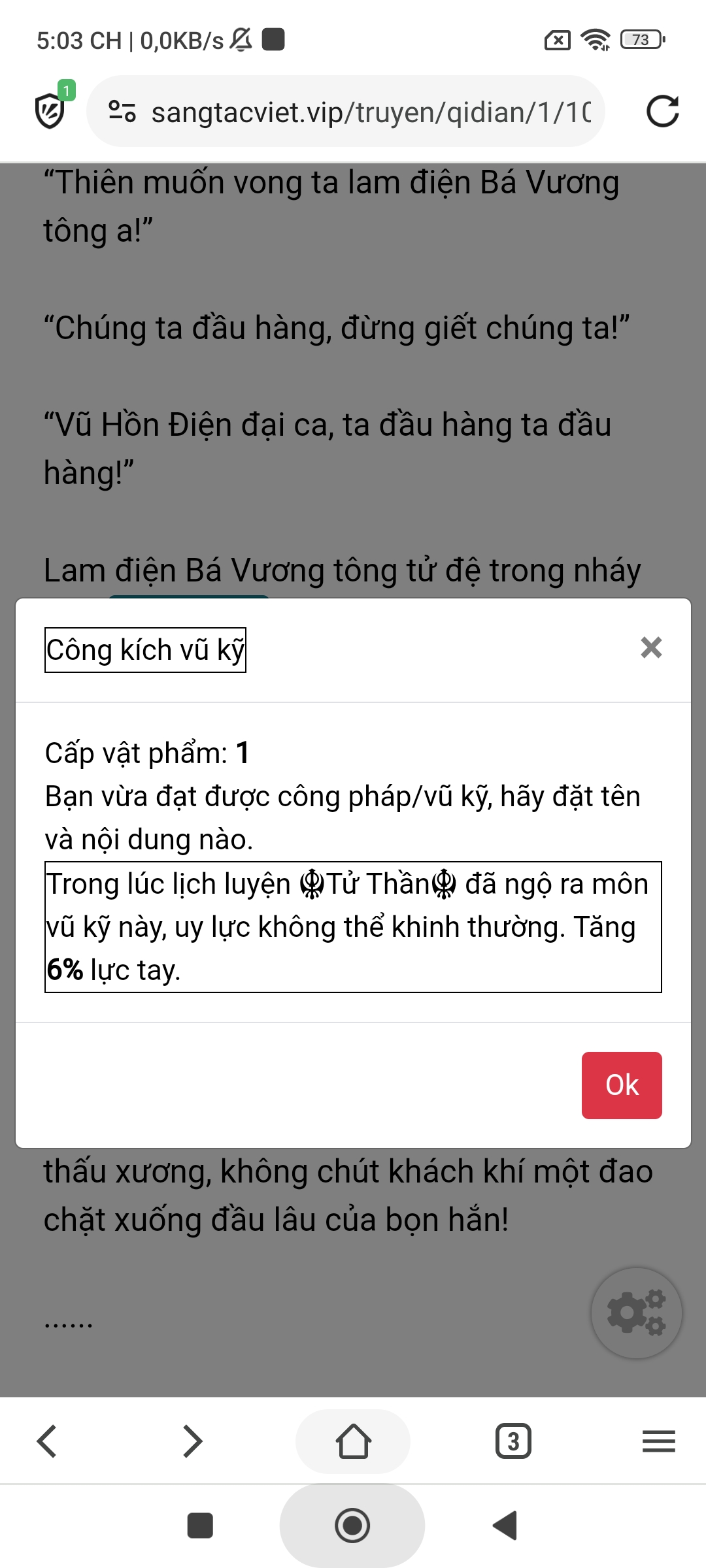Open the browser hamburger menu
The image size is (706, 1568).
658,1441
